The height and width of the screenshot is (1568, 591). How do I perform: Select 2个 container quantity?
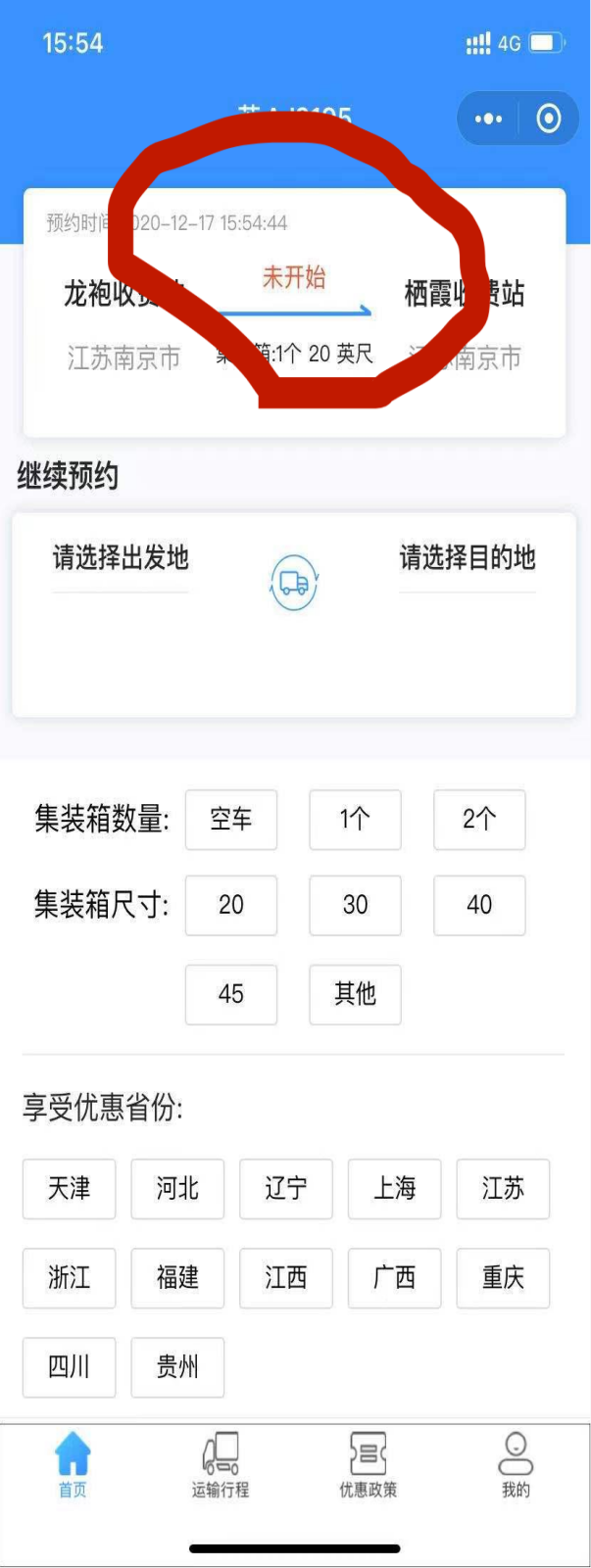pos(479,820)
